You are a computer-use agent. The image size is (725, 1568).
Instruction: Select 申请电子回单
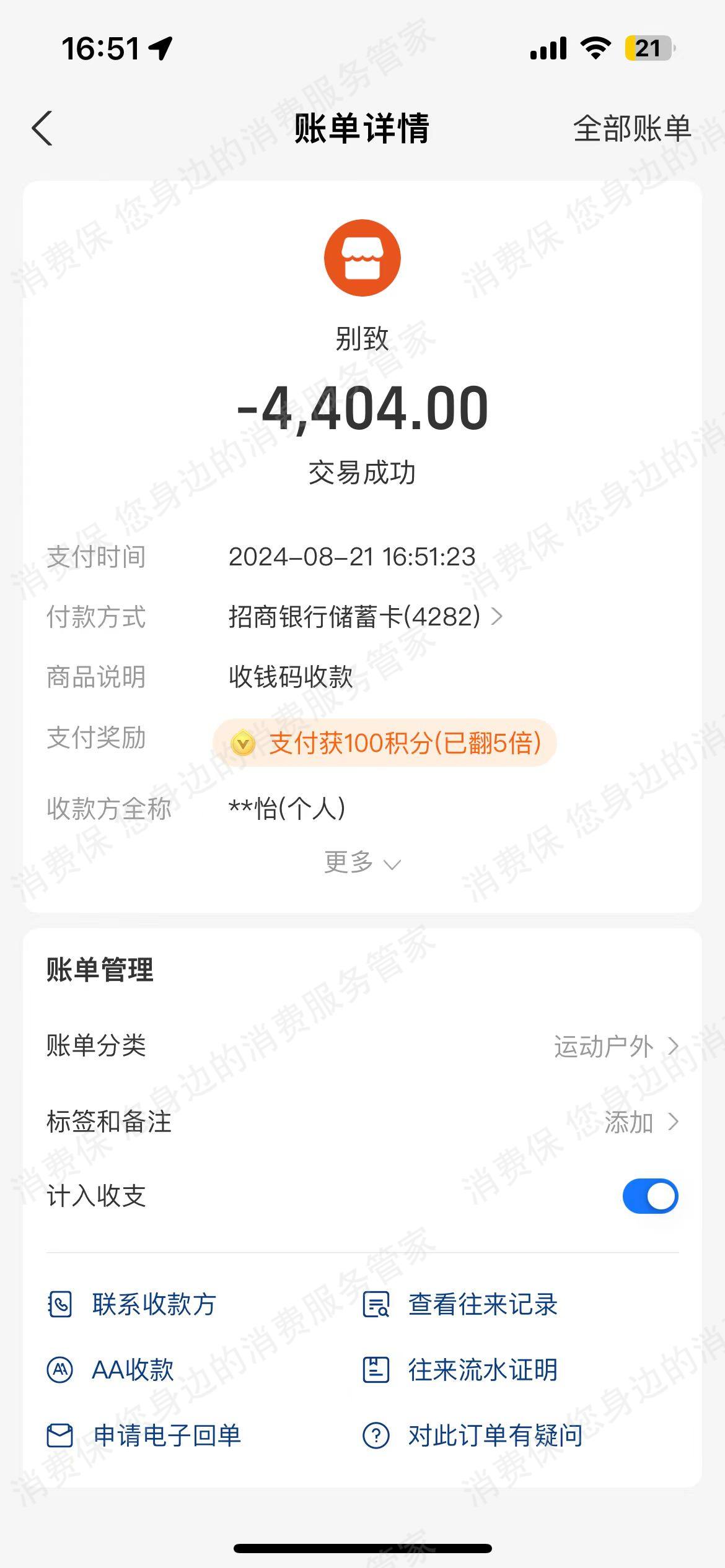[x=145, y=1435]
